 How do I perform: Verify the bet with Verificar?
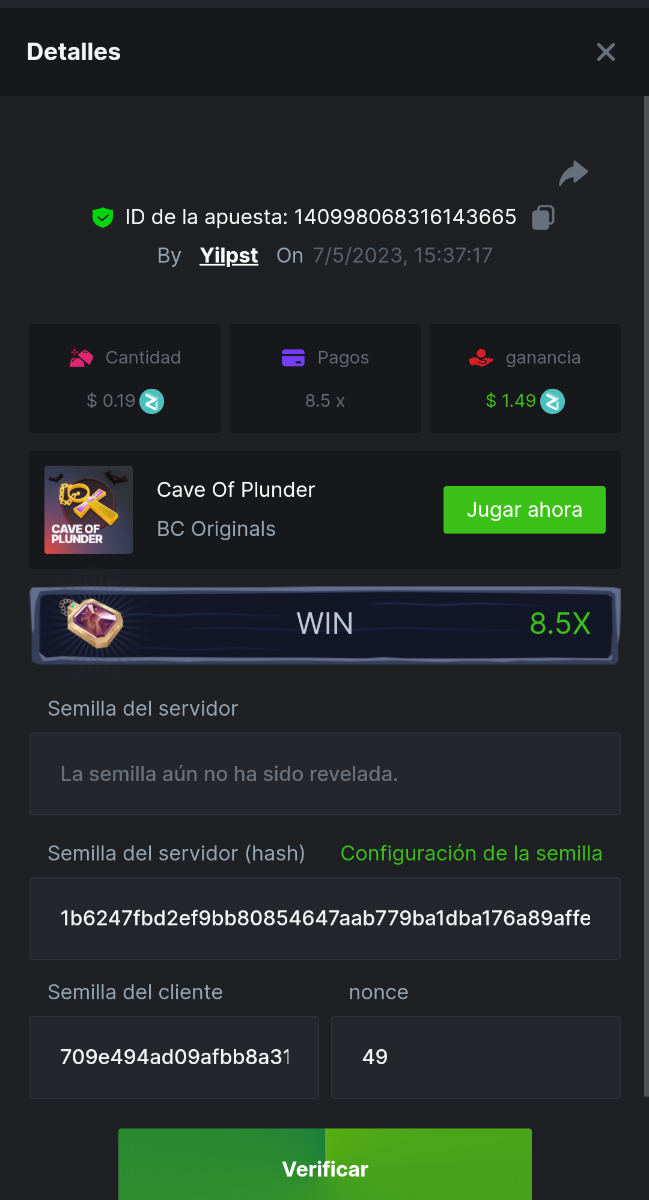tap(325, 1168)
